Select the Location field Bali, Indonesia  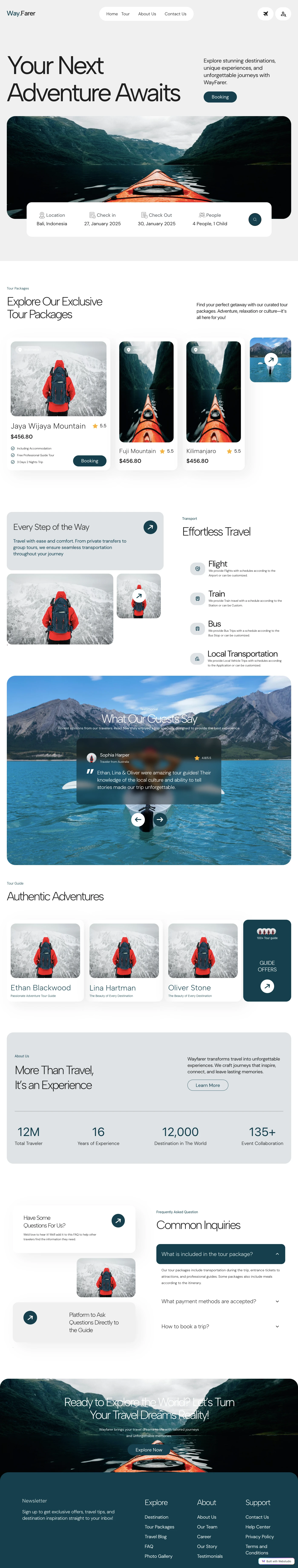point(52,219)
